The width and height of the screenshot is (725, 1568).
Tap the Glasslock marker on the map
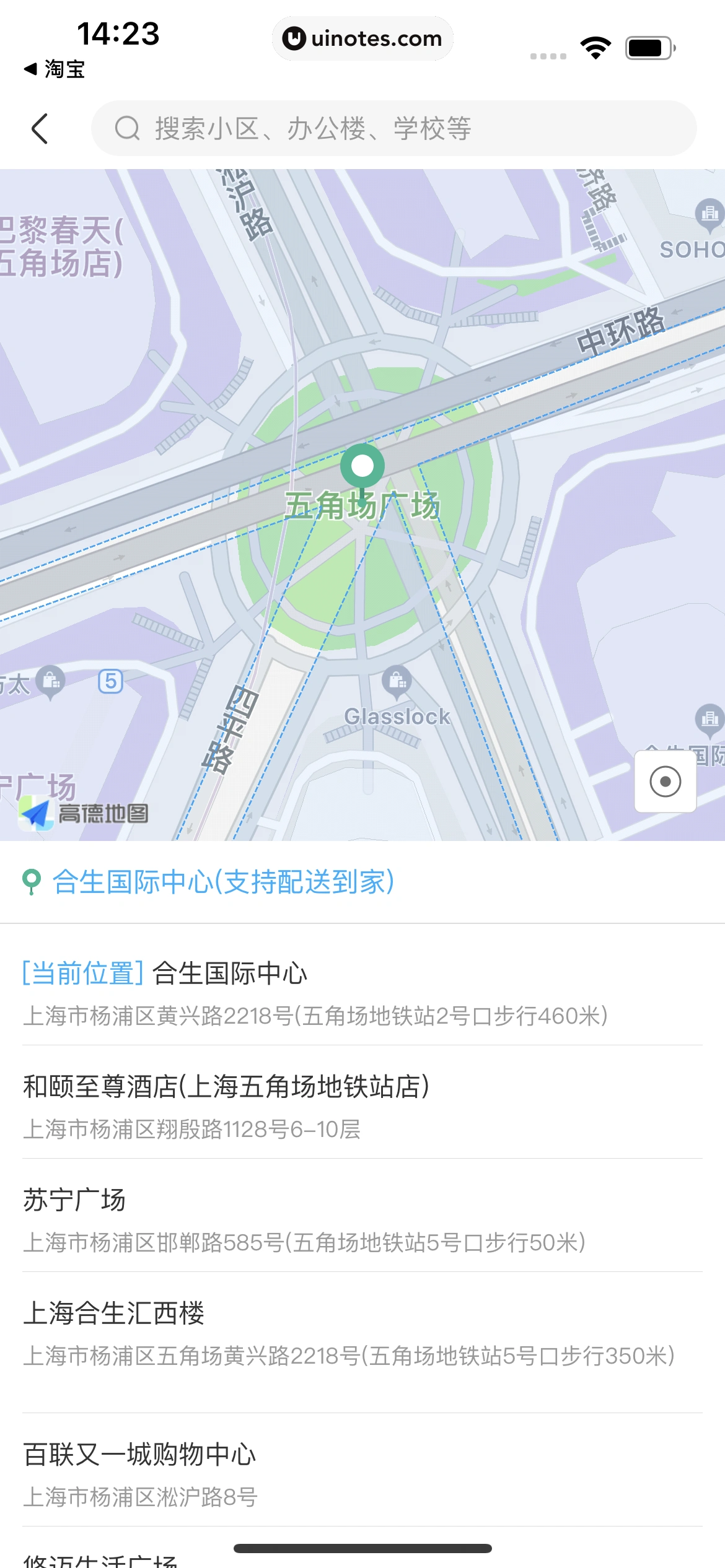[x=397, y=681]
